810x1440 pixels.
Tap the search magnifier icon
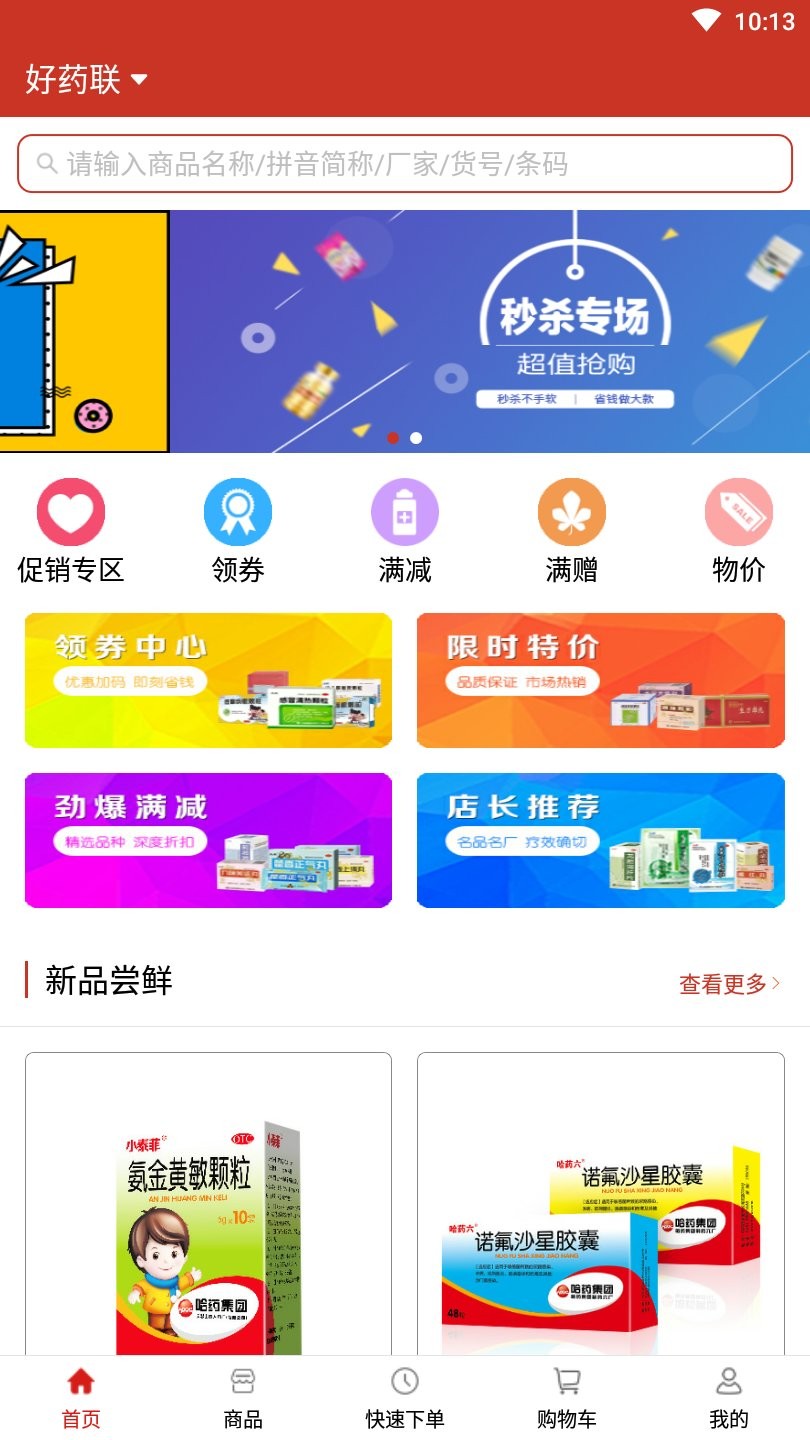[45, 164]
